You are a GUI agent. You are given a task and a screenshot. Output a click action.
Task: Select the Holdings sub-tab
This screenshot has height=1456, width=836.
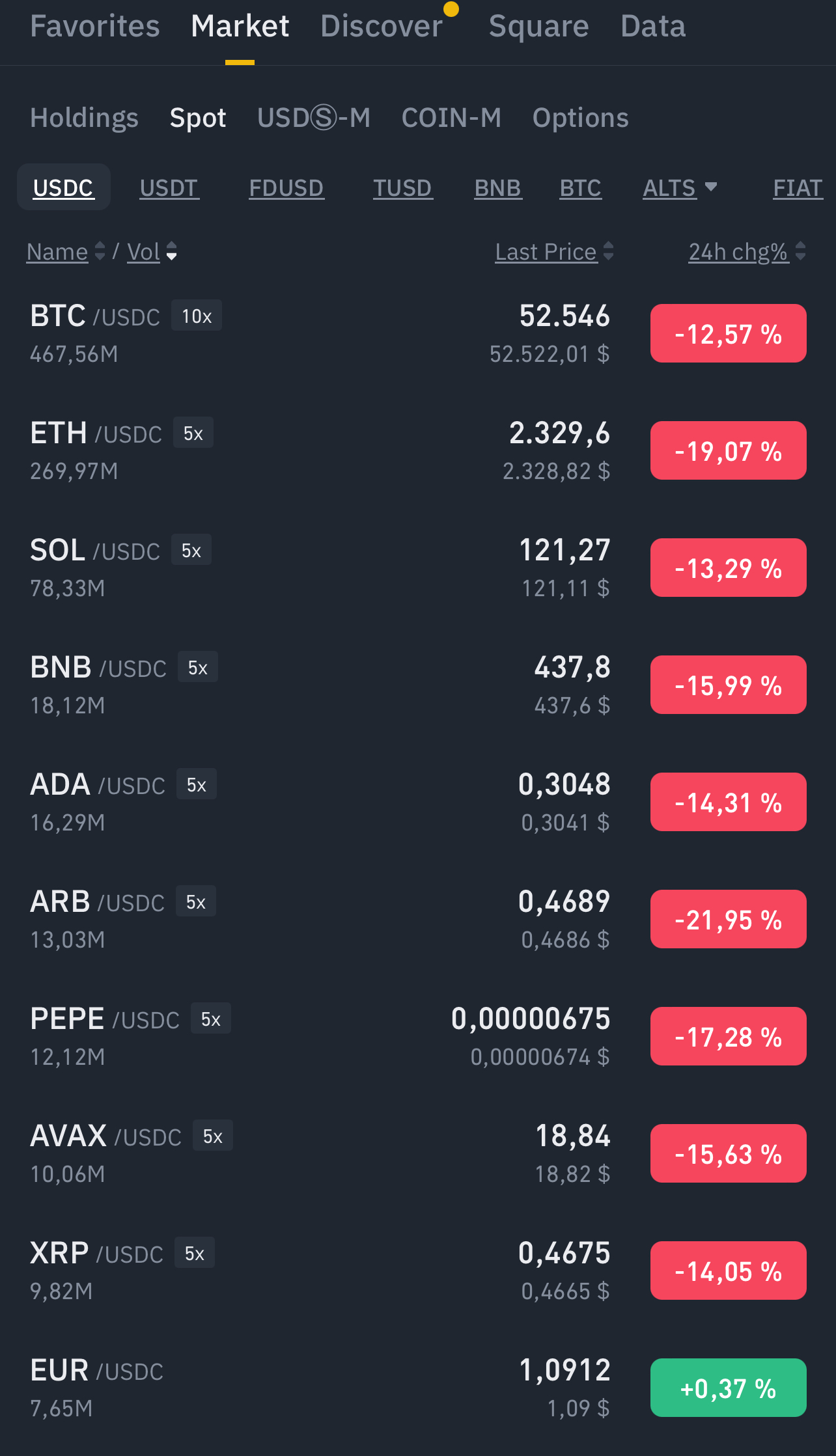coord(84,118)
